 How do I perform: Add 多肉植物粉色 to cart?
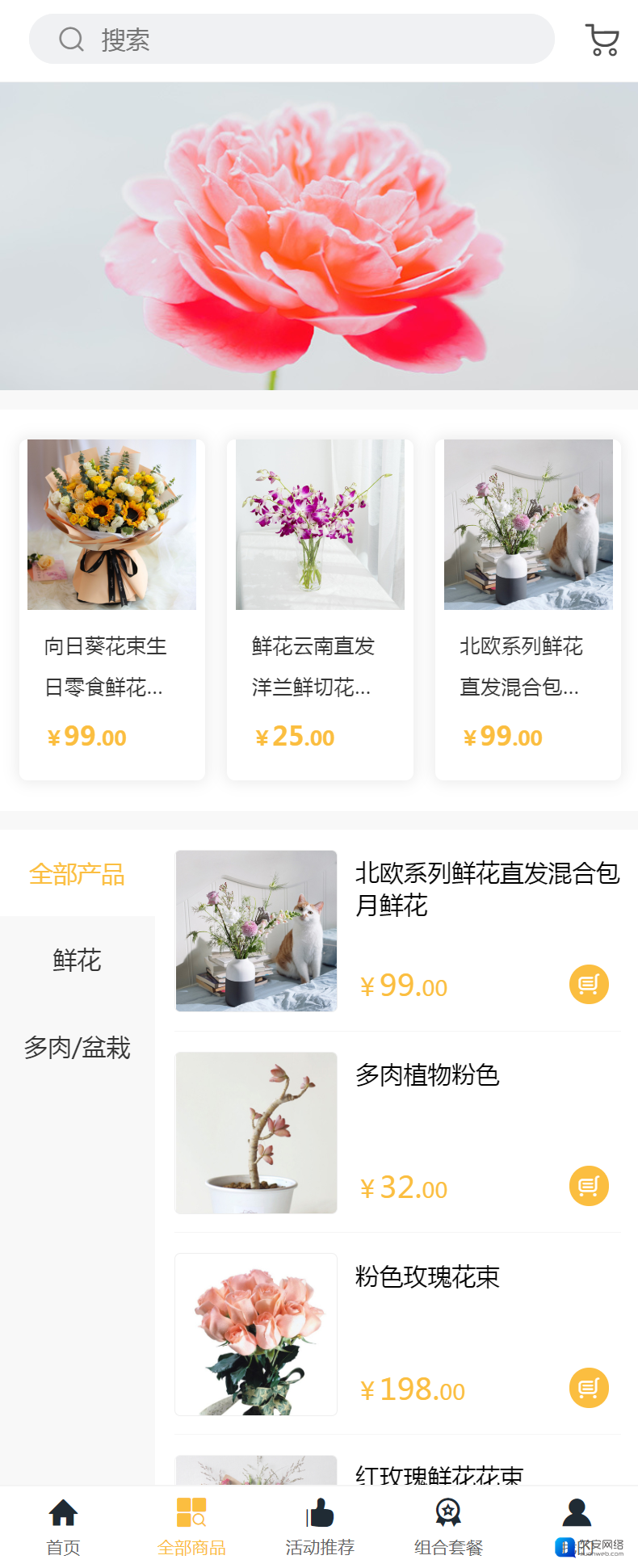point(589,1186)
